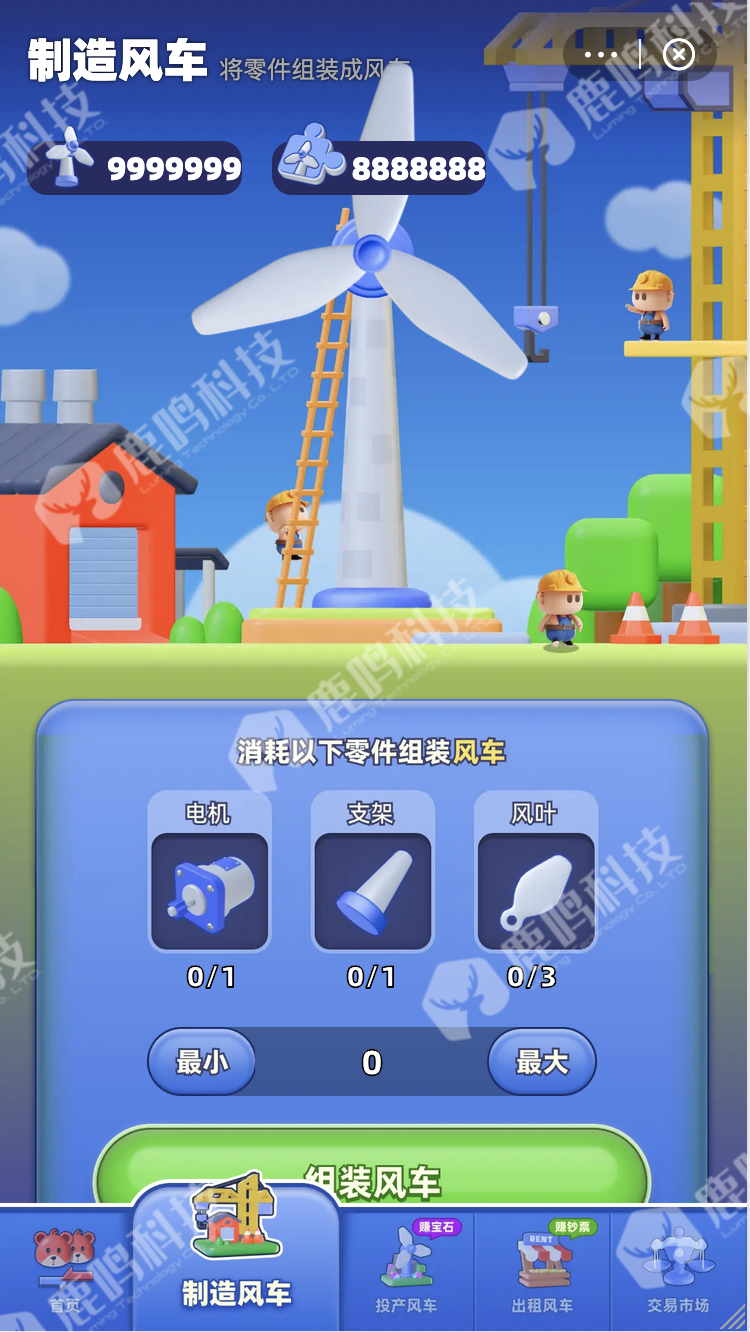Set quantity with 最大 button
The width and height of the screenshot is (750, 1332).
tap(541, 1062)
